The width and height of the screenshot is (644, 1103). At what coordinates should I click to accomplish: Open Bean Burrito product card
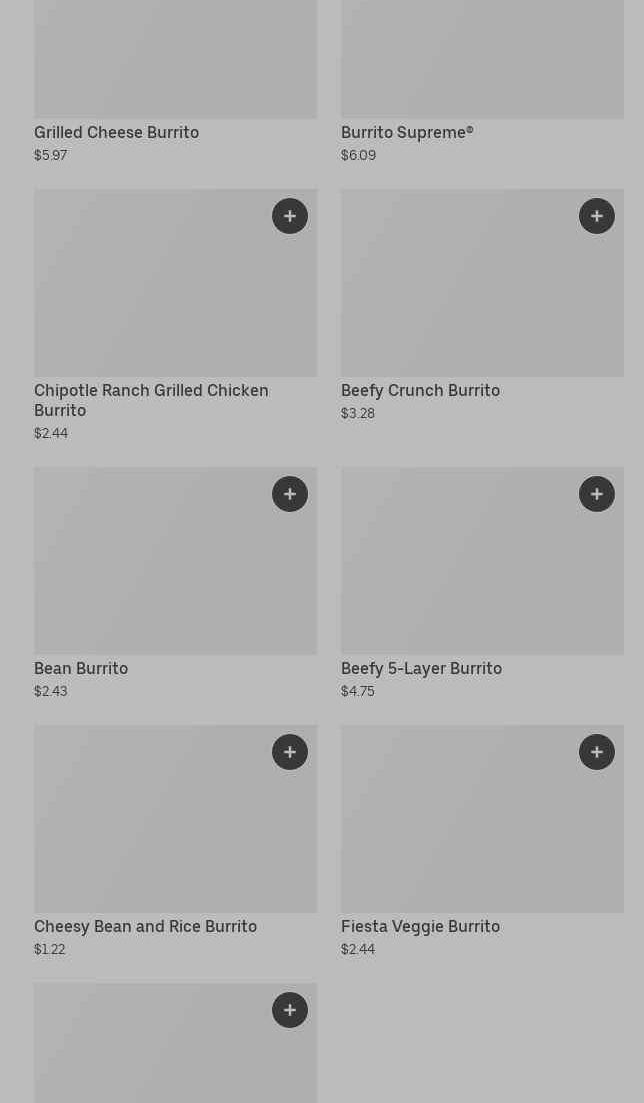coord(175,583)
